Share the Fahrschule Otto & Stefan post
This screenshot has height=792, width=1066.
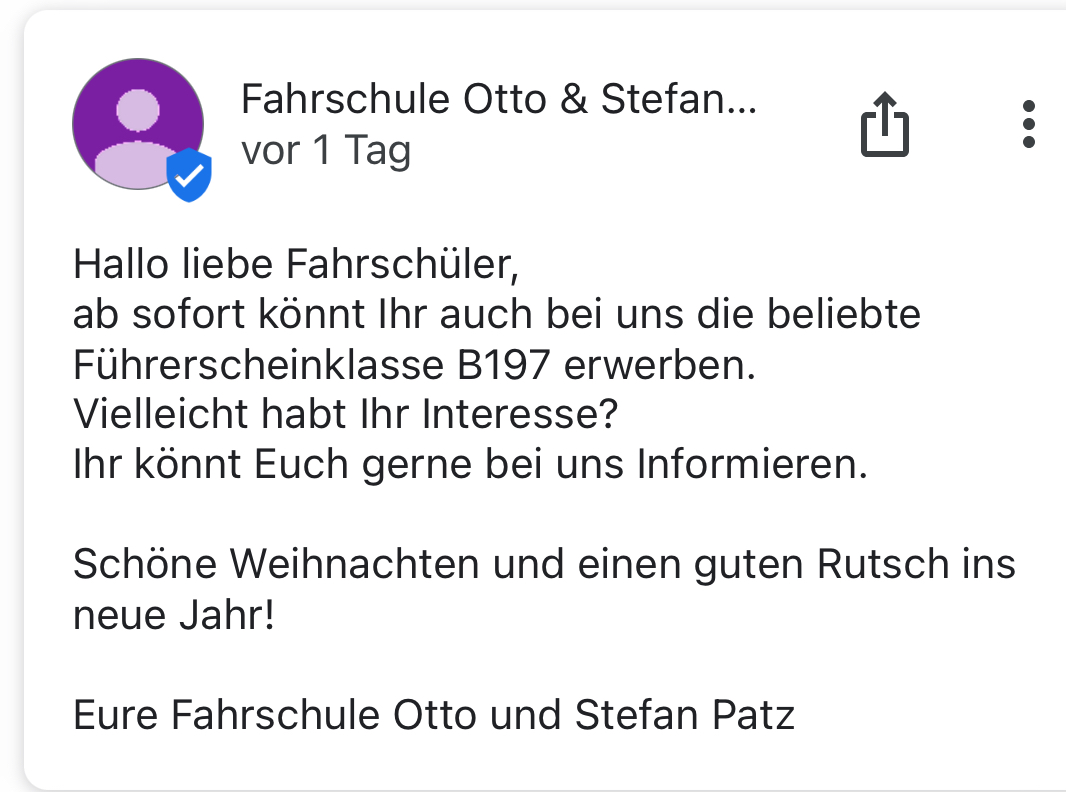tap(885, 125)
